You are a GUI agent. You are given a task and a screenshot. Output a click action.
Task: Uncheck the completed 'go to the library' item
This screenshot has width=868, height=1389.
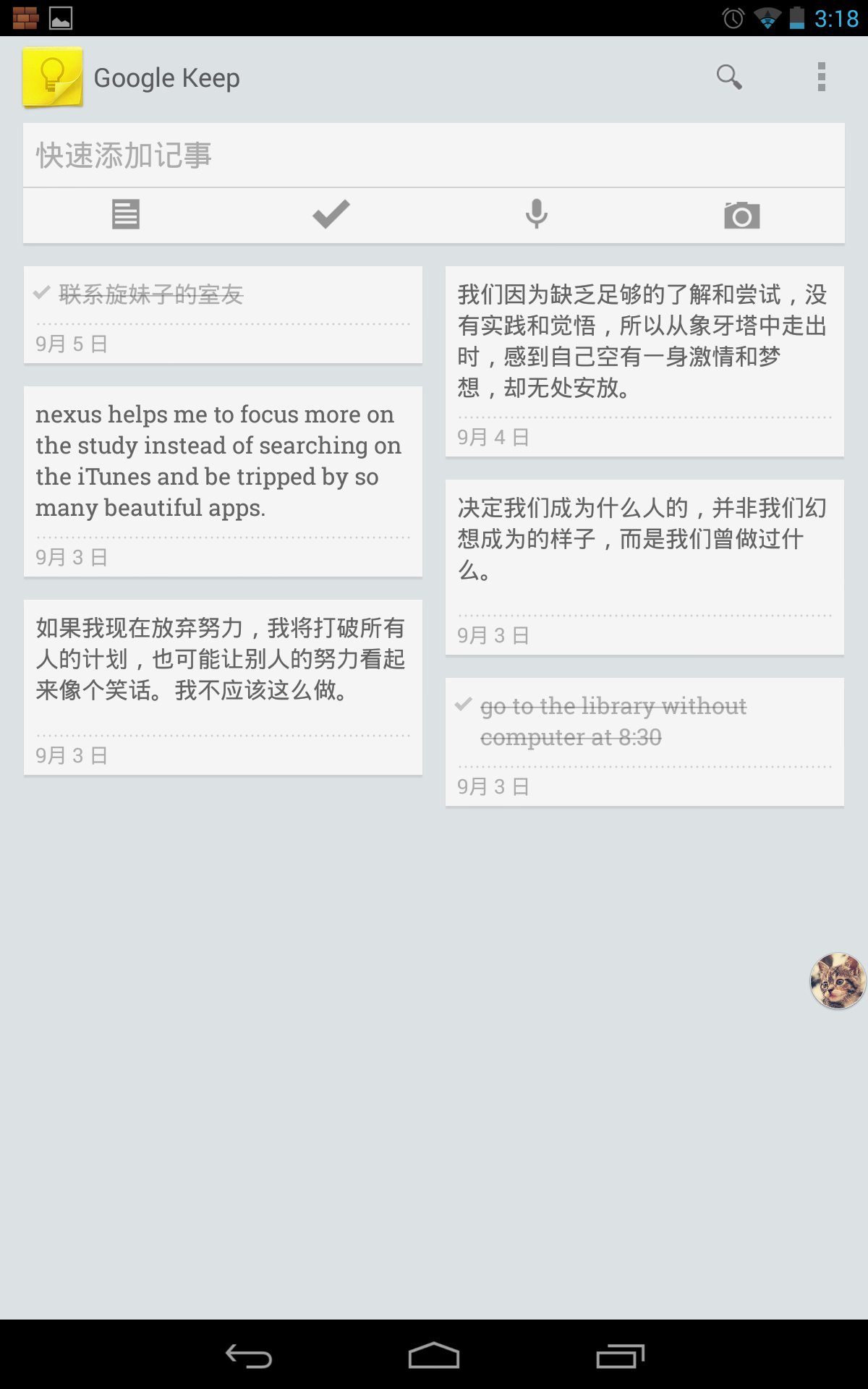click(464, 705)
